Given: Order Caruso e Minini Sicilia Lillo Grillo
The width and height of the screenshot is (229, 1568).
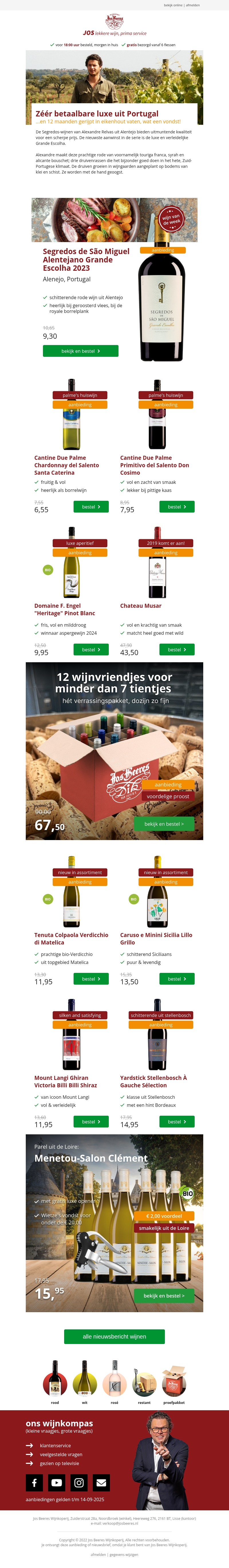Looking at the screenshot, I should tap(177, 979).
